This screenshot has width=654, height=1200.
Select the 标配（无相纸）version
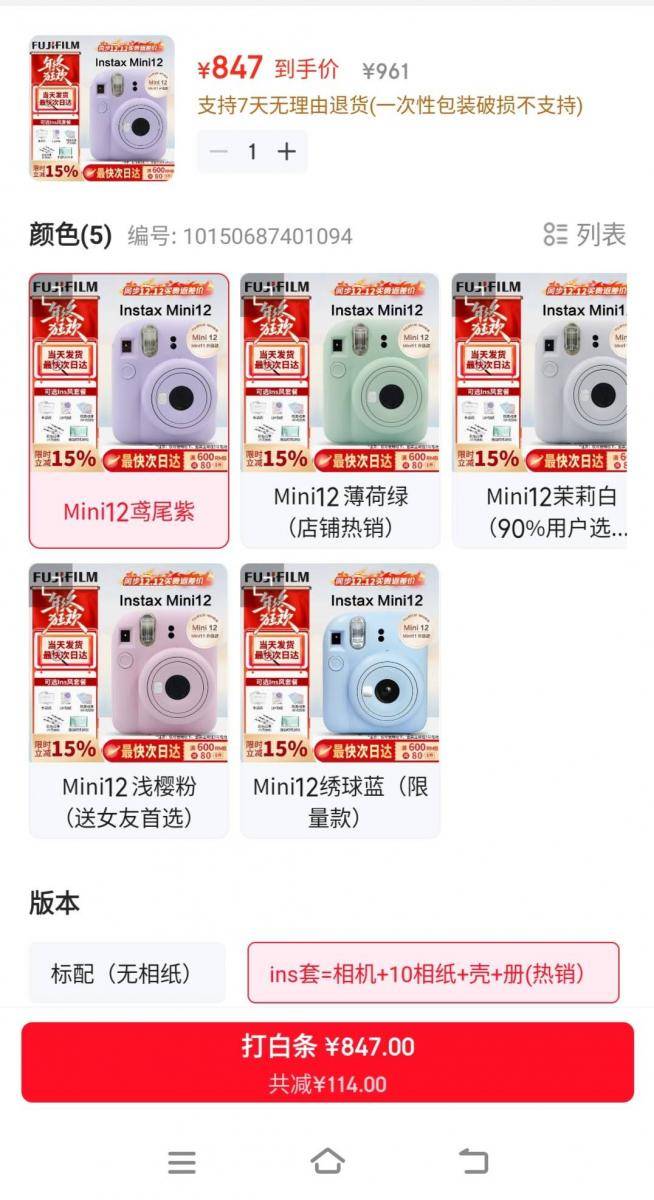click(127, 973)
